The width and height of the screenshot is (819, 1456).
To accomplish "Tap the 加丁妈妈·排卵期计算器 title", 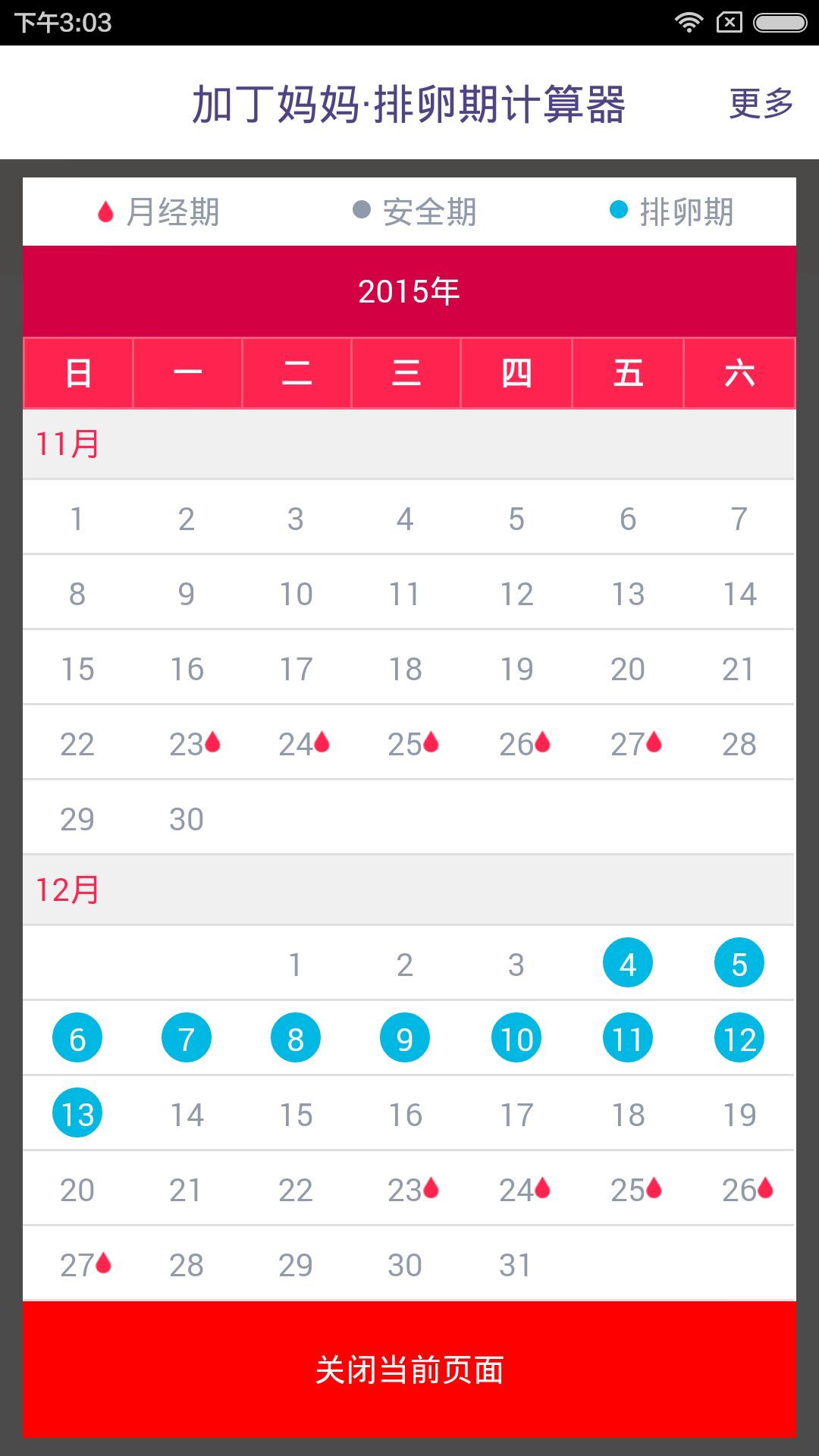I will click(x=409, y=104).
